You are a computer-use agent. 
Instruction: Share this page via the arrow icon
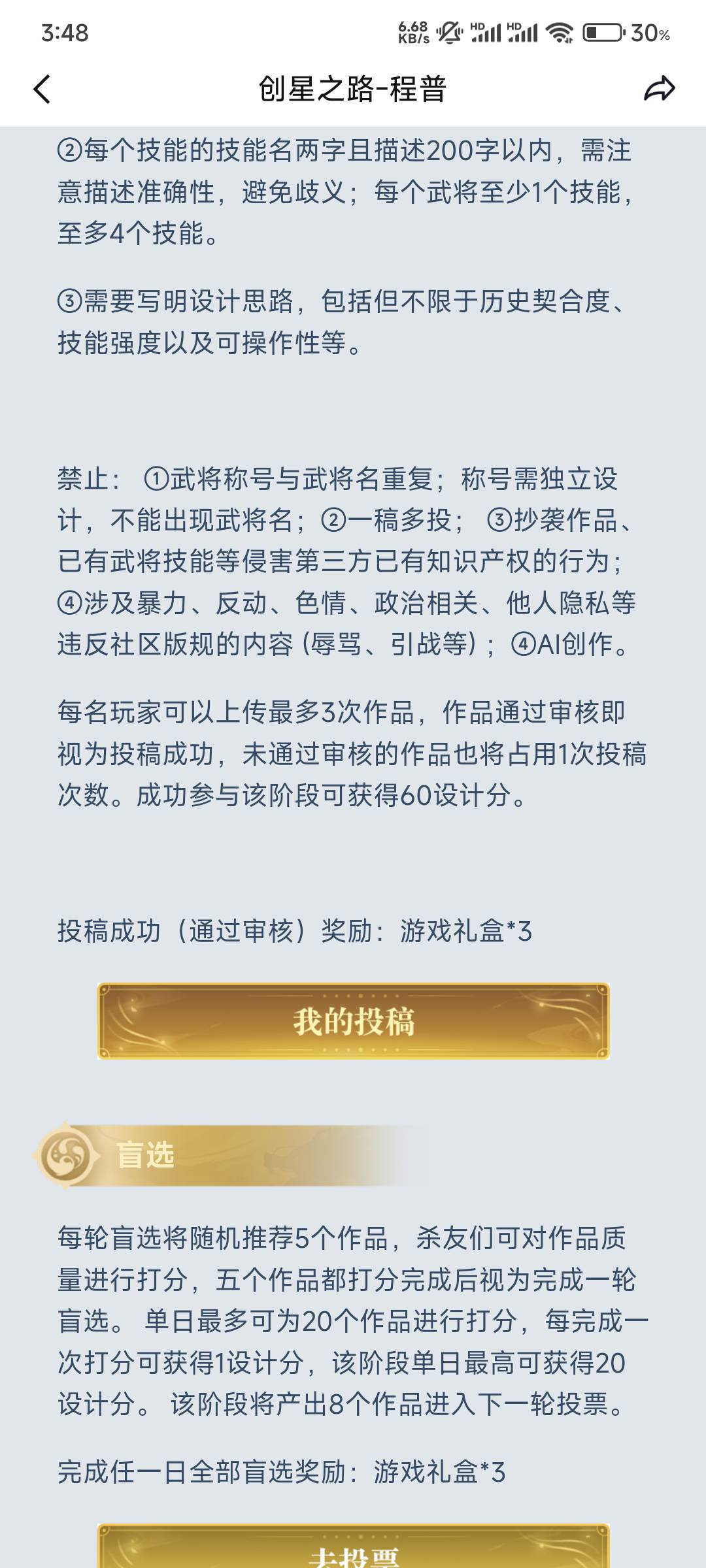(659, 89)
